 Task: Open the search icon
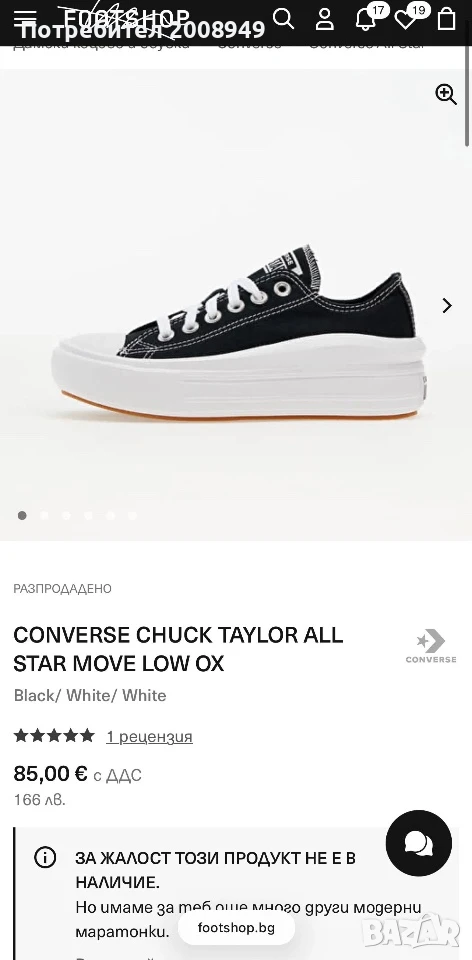[x=283, y=18]
